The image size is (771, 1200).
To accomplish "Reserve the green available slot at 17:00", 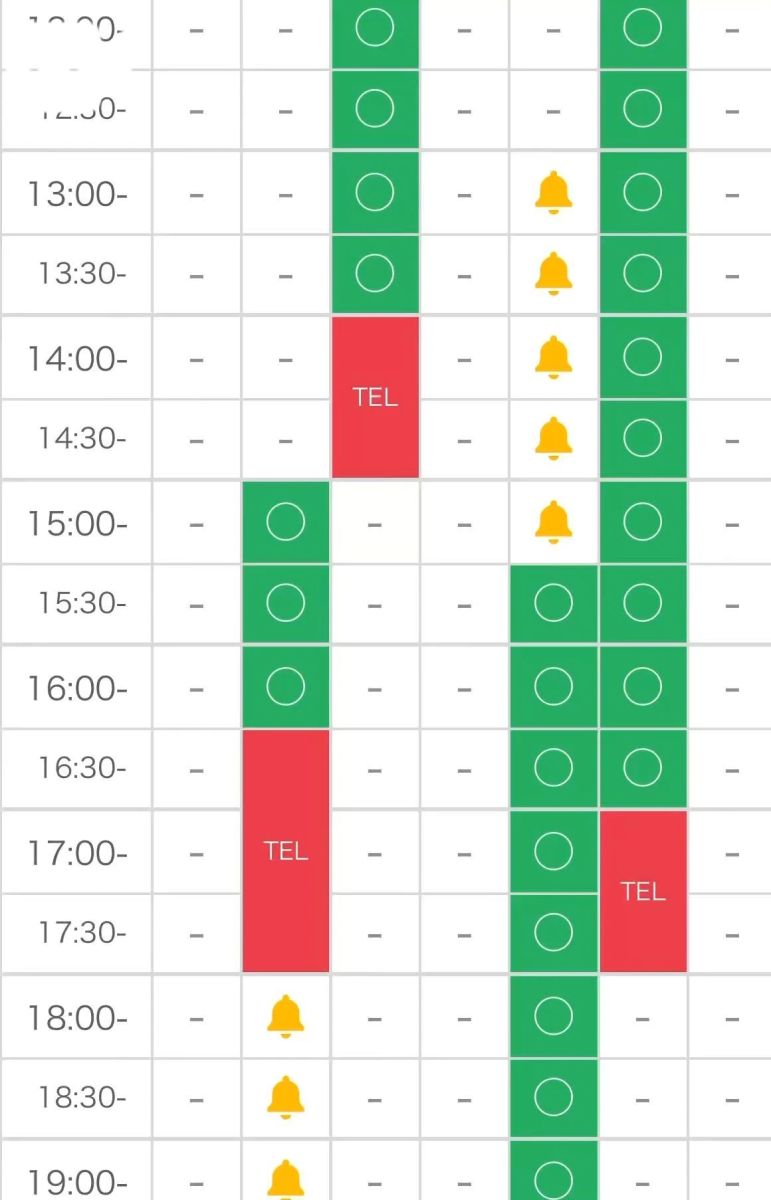I will [553, 851].
